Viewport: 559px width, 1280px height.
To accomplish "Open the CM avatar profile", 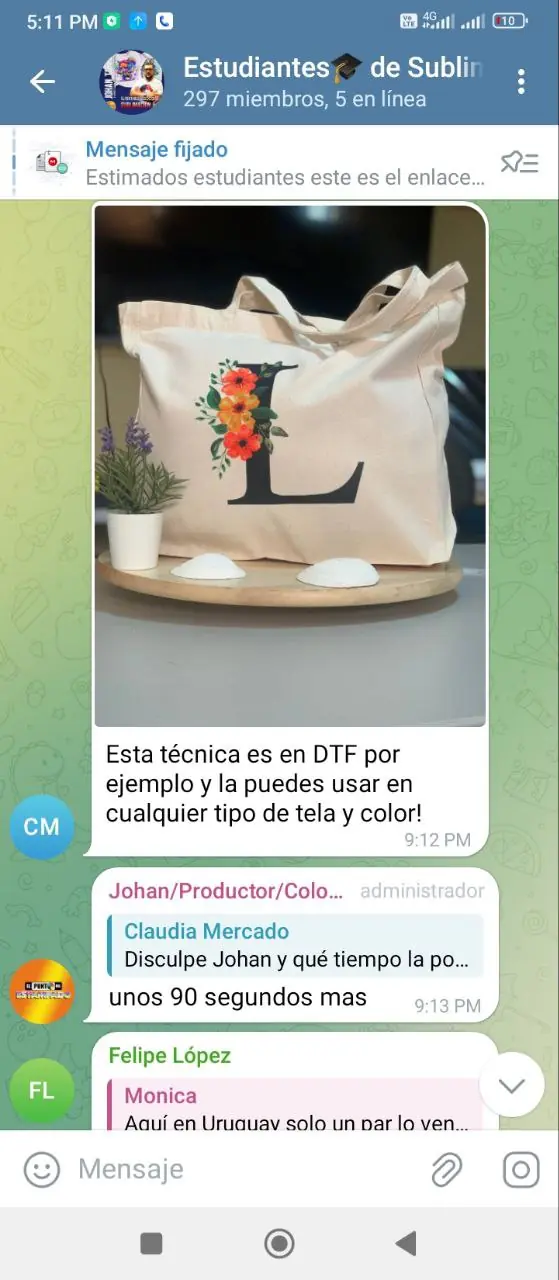I will [x=42, y=827].
